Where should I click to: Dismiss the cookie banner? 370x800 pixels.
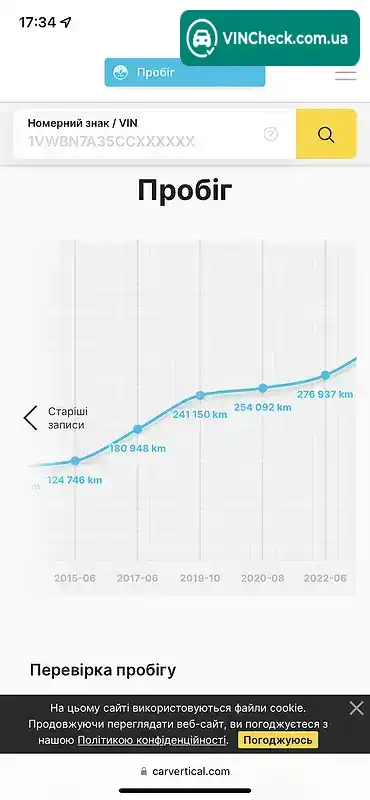[x=357, y=708]
